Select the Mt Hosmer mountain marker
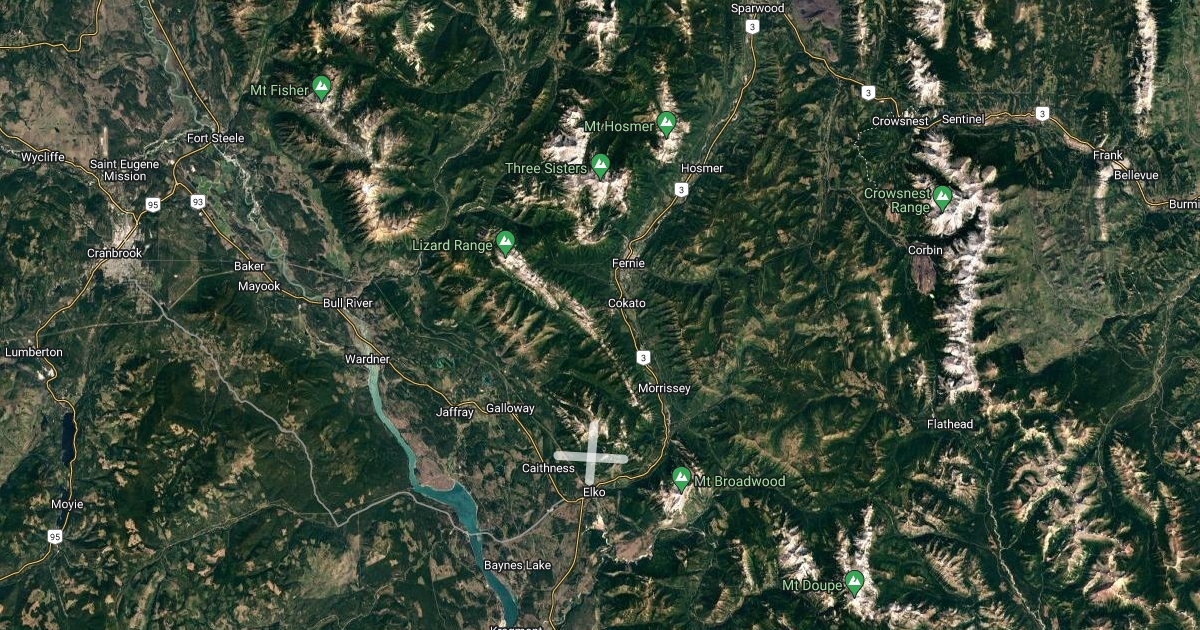Viewport: 1200px width, 630px height. [x=667, y=123]
